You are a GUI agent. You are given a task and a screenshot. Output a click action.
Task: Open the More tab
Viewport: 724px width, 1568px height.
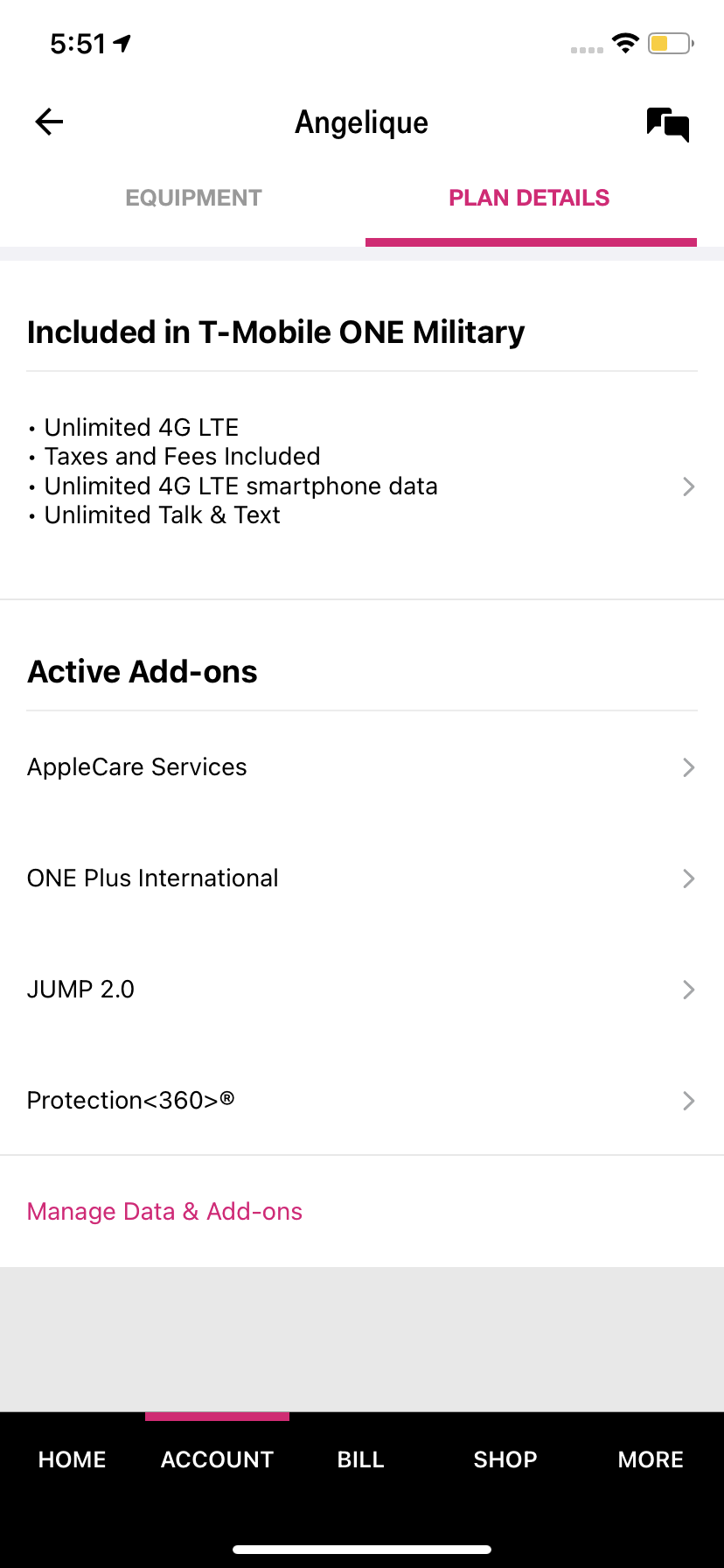[651, 1459]
